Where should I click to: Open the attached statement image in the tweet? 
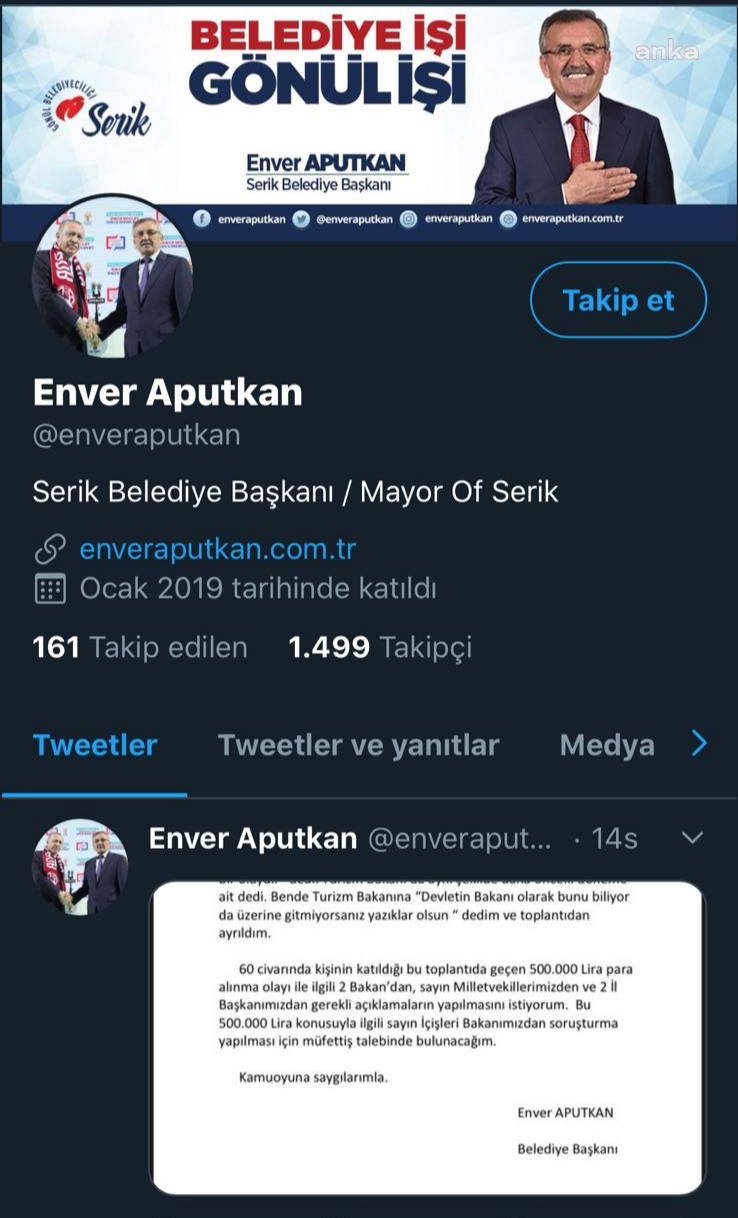[427, 1036]
